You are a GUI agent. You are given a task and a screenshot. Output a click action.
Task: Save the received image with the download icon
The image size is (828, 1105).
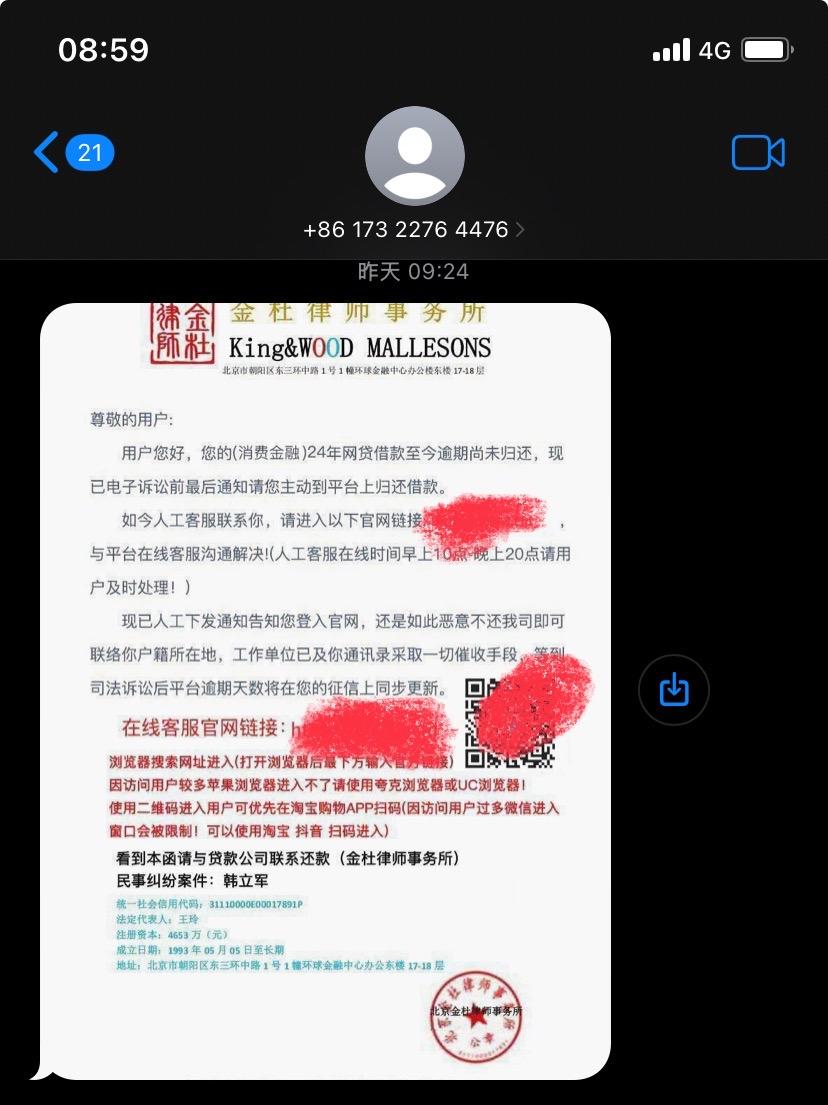(x=674, y=689)
